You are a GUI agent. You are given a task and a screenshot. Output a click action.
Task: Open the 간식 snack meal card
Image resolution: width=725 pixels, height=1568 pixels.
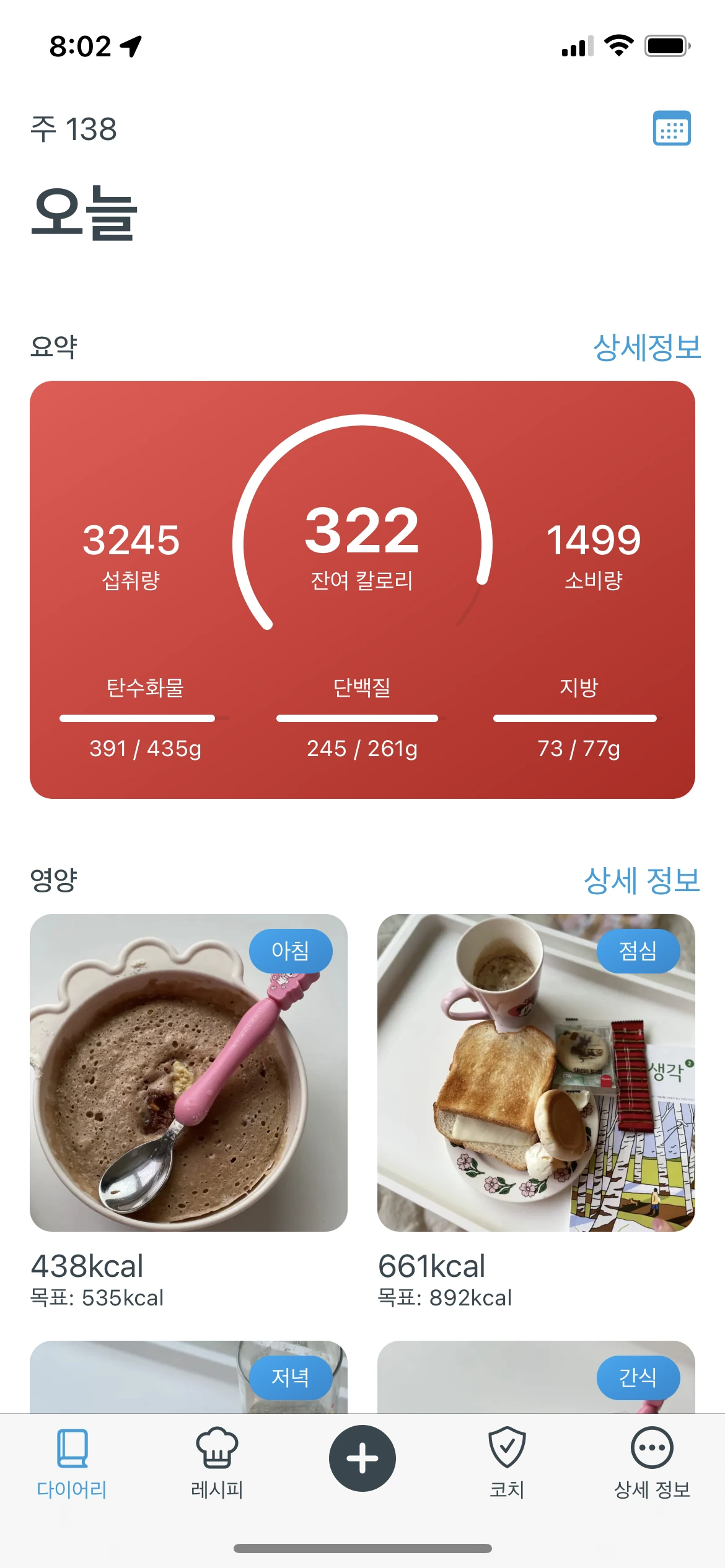pos(536,1377)
